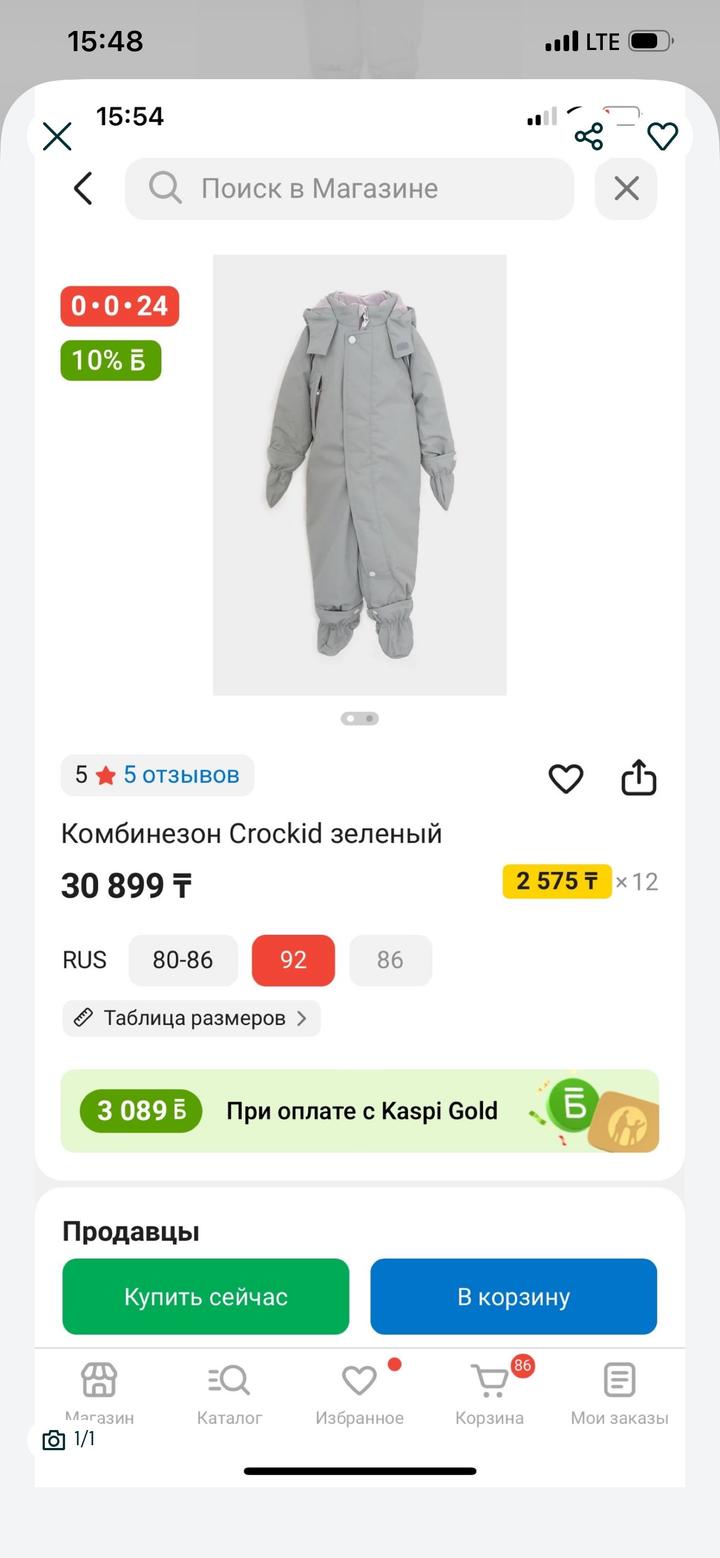The image size is (720, 1558).
Task: Add to favorites with the top heart
Action: tap(662, 136)
